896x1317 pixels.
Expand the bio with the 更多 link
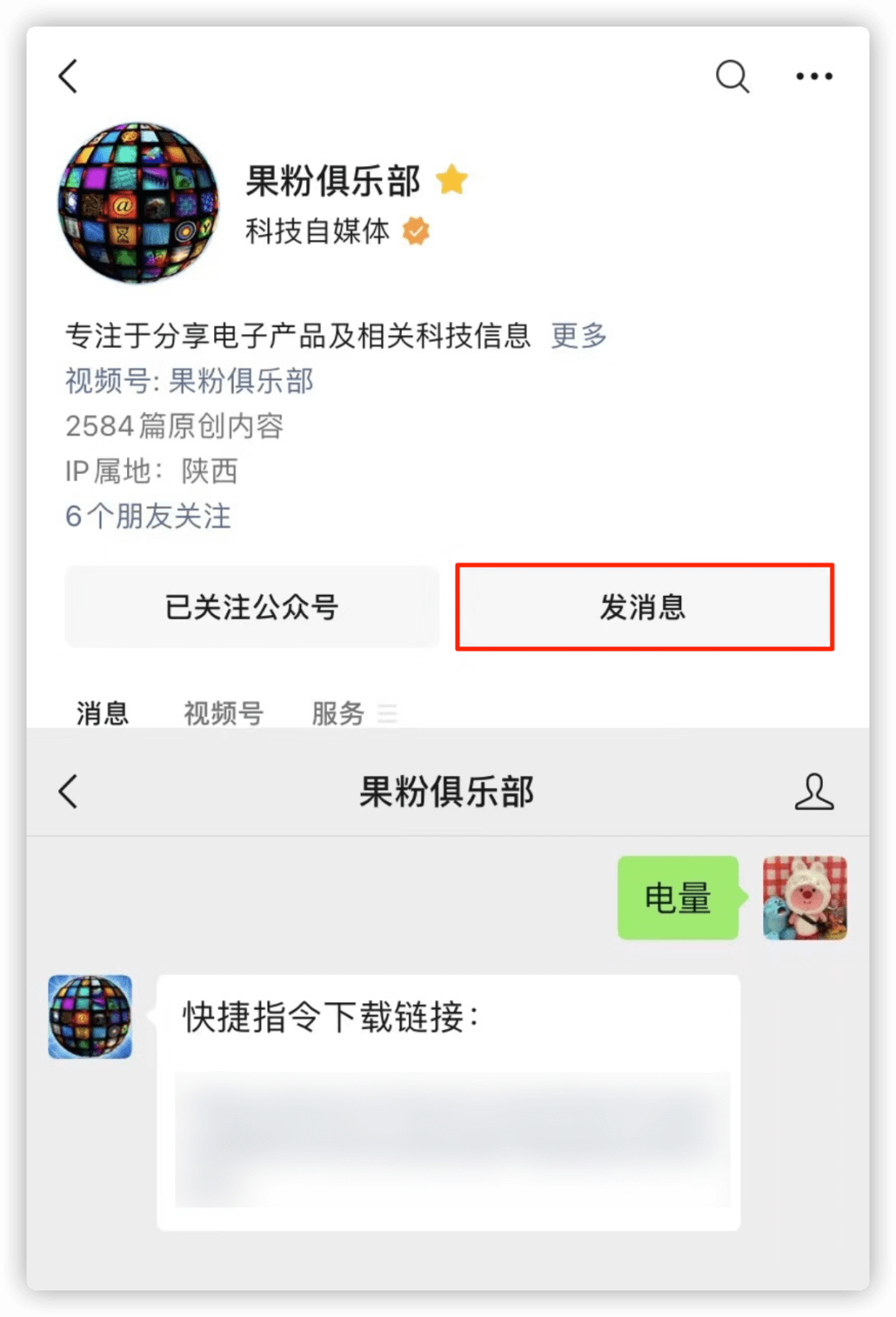coord(577,335)
